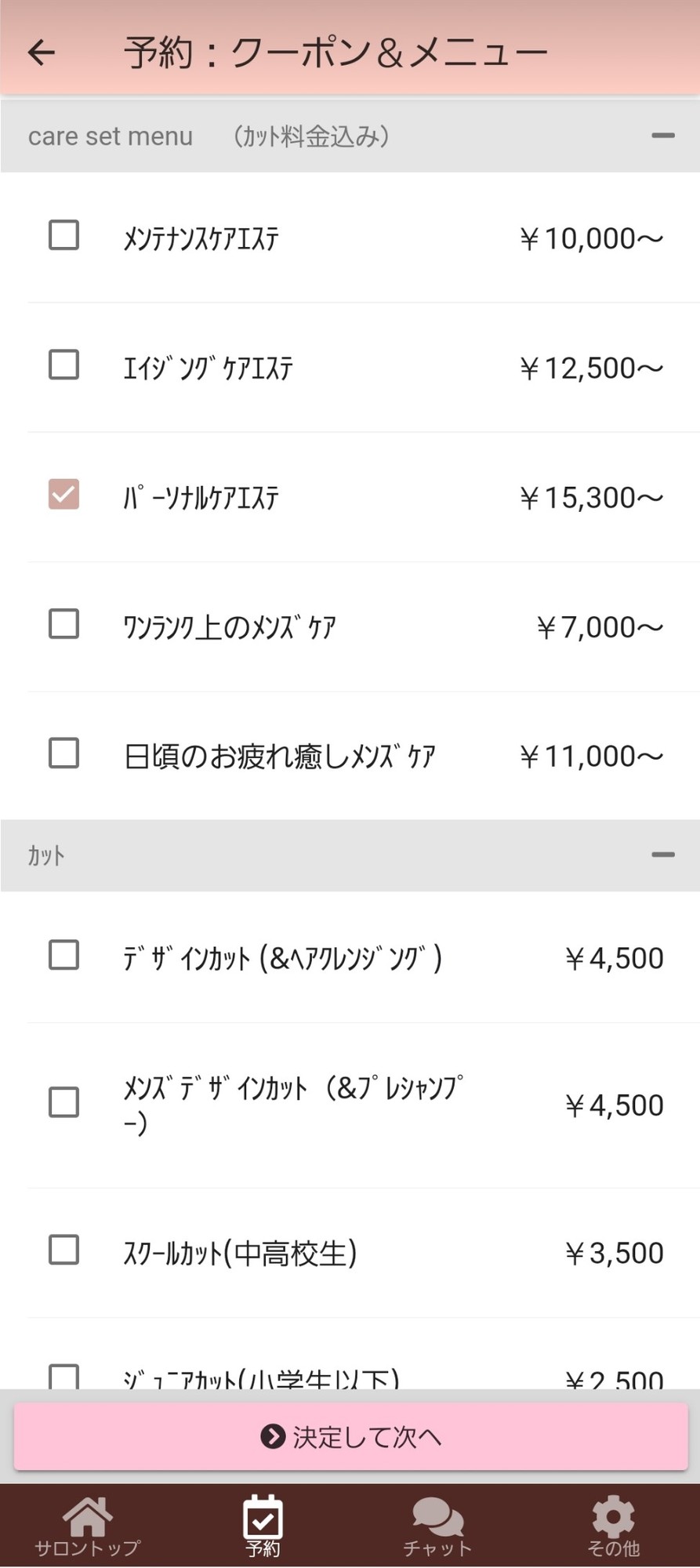This screenshot has height=1568, width=700.
Task: Check メンズデザインカット (&プレシャンプー) option
Action: click(63, 1102)
